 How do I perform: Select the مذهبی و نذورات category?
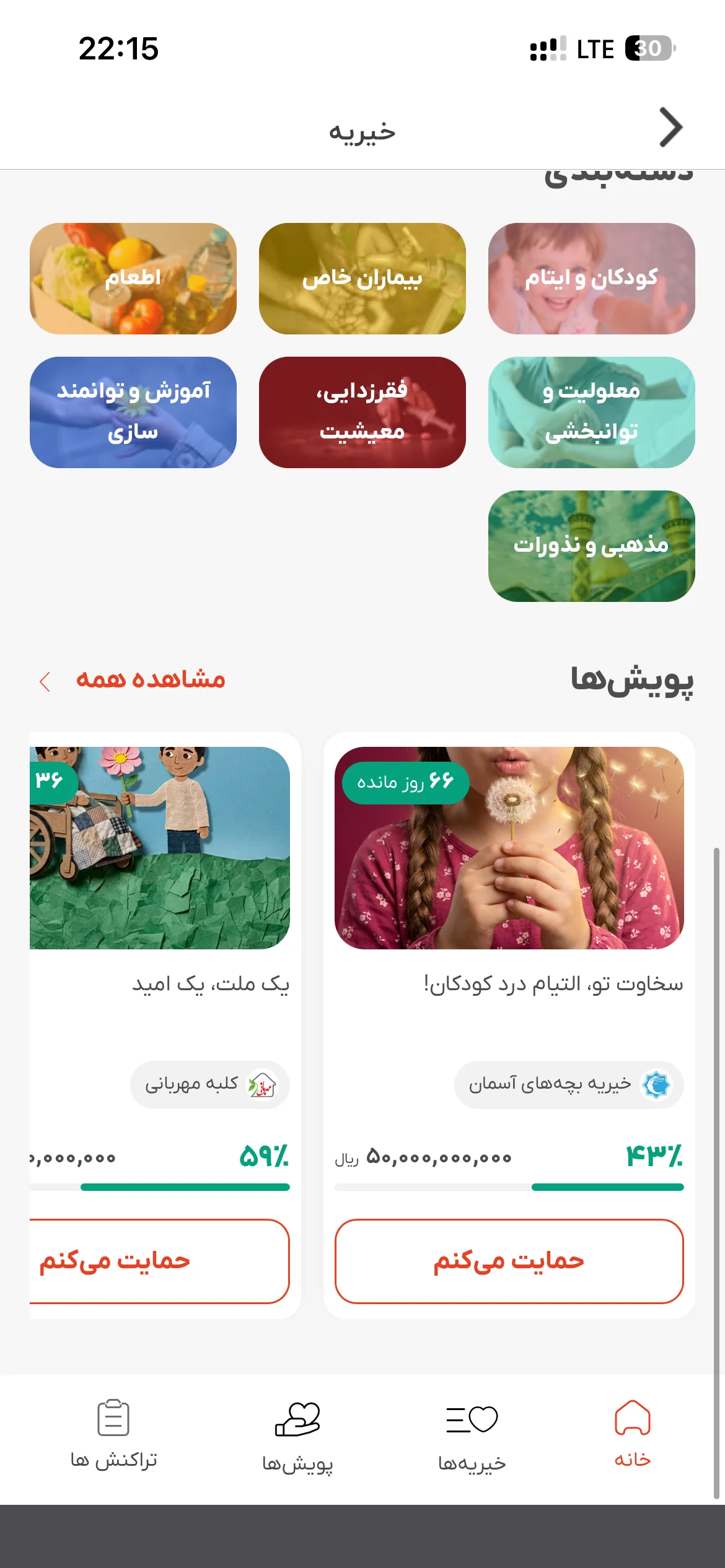(592, 546)
